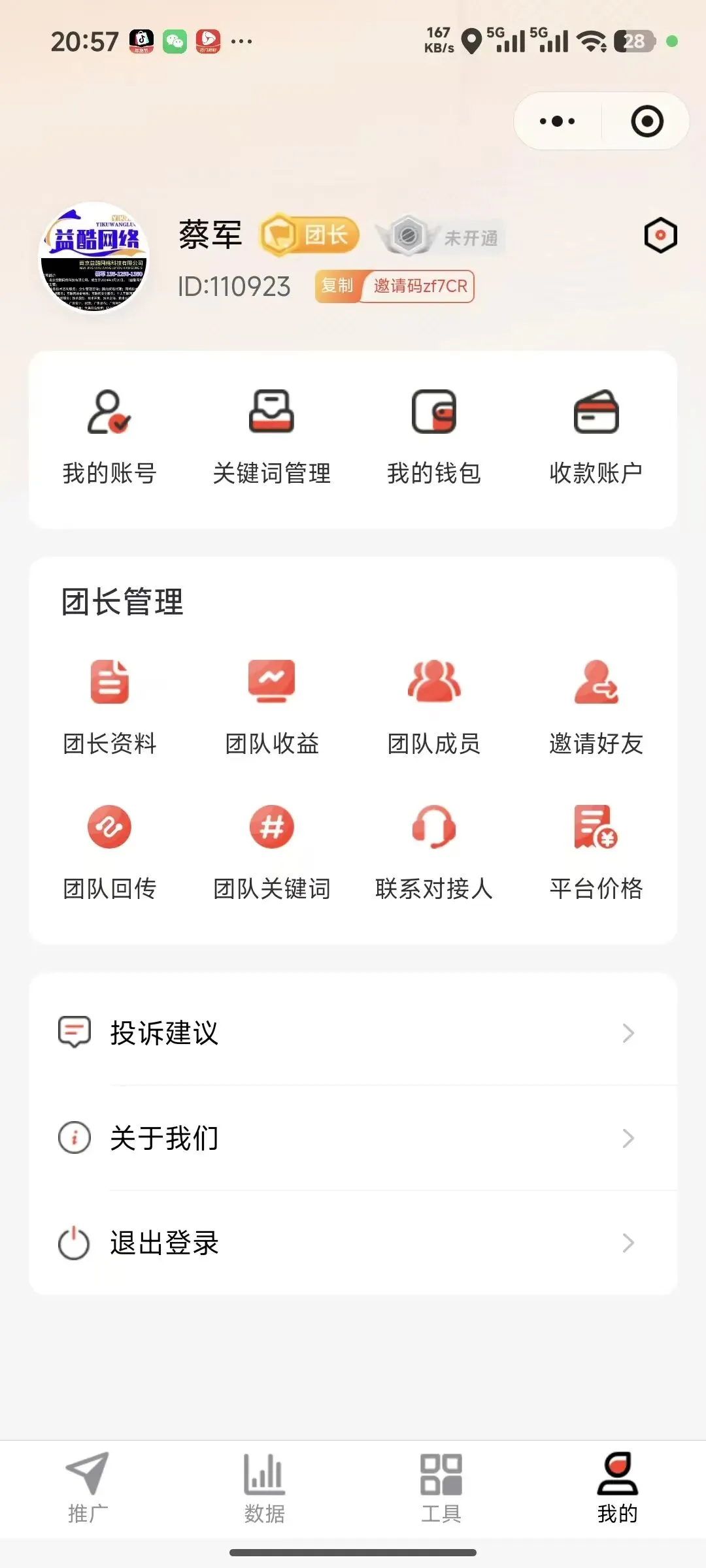This screenshot has height=1568, width=706.
Task: Copy the invitation code zf7CR
Action: pyautogui.click(x=337, y=286)
